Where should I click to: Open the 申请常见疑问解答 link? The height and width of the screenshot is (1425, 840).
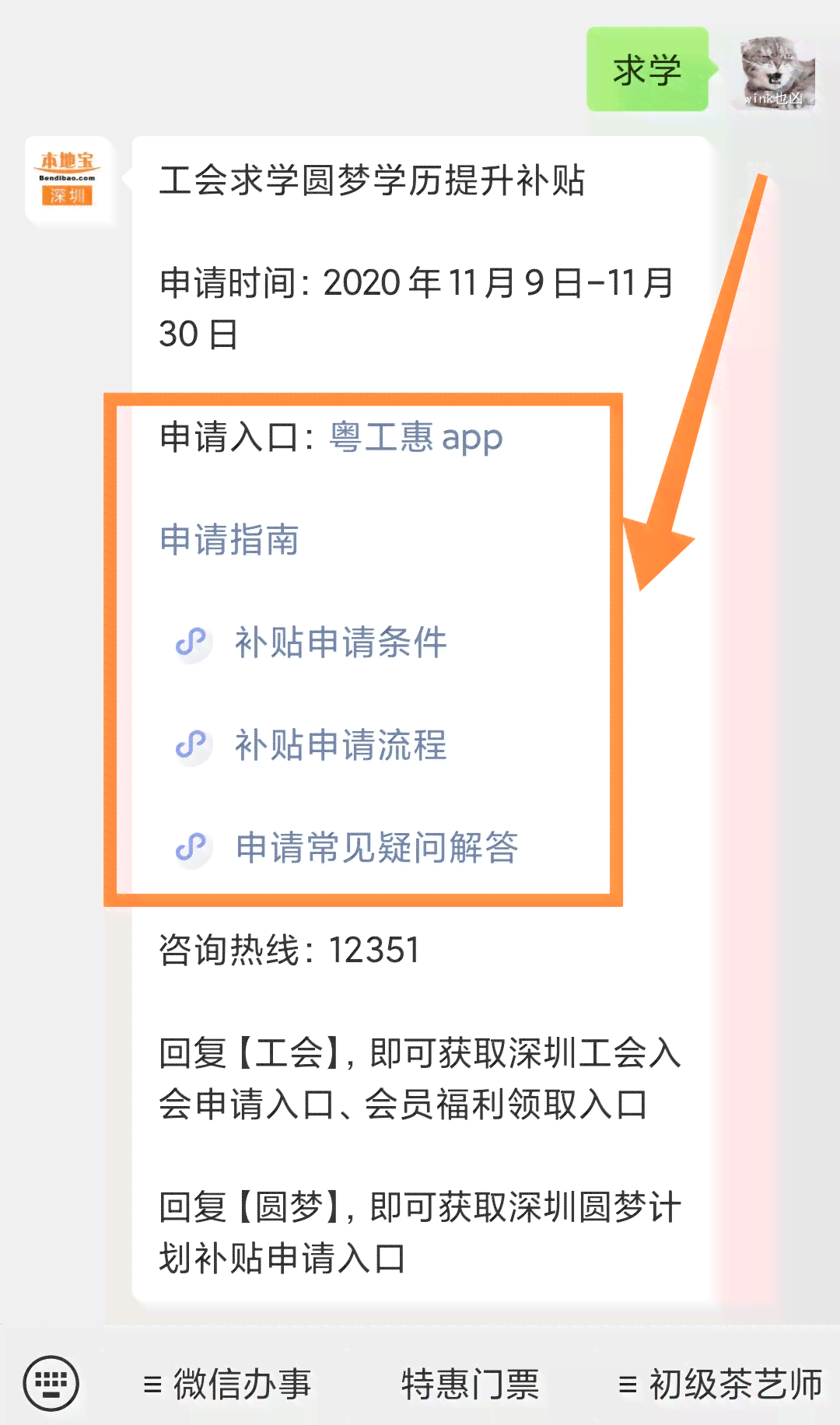(376, 847)
